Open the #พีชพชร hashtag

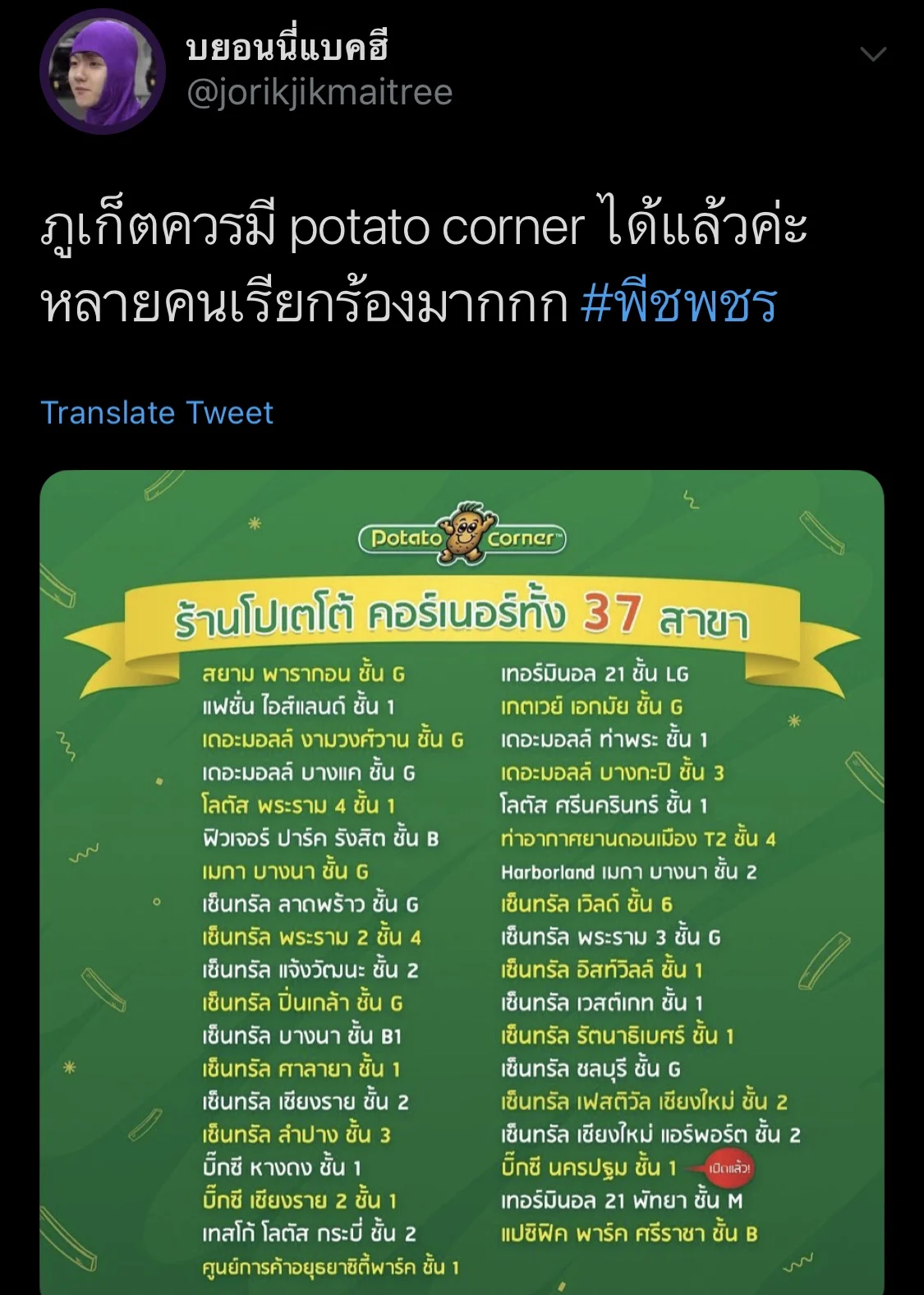coord(678,305)
